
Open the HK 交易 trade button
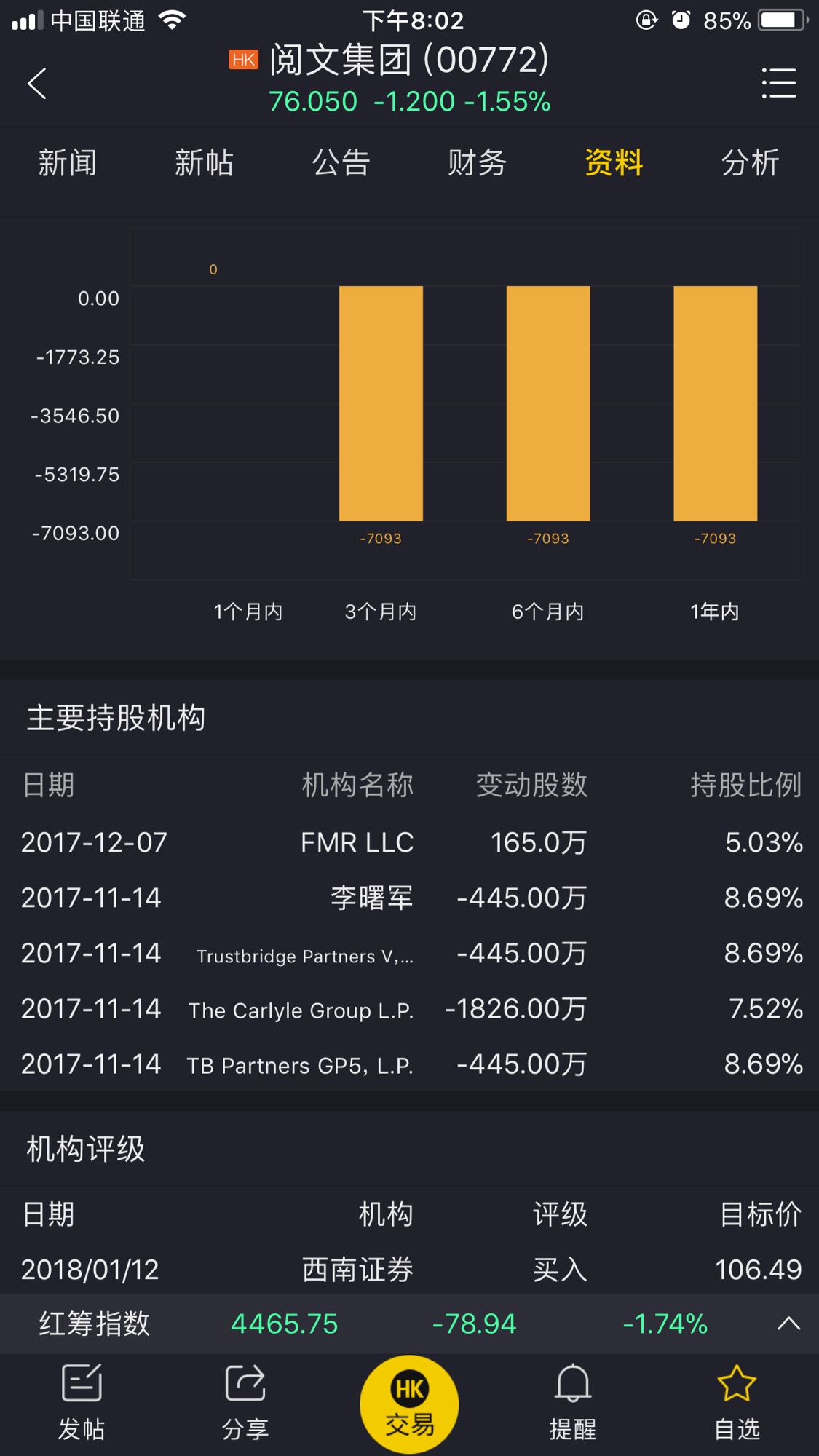point(409,1404)
